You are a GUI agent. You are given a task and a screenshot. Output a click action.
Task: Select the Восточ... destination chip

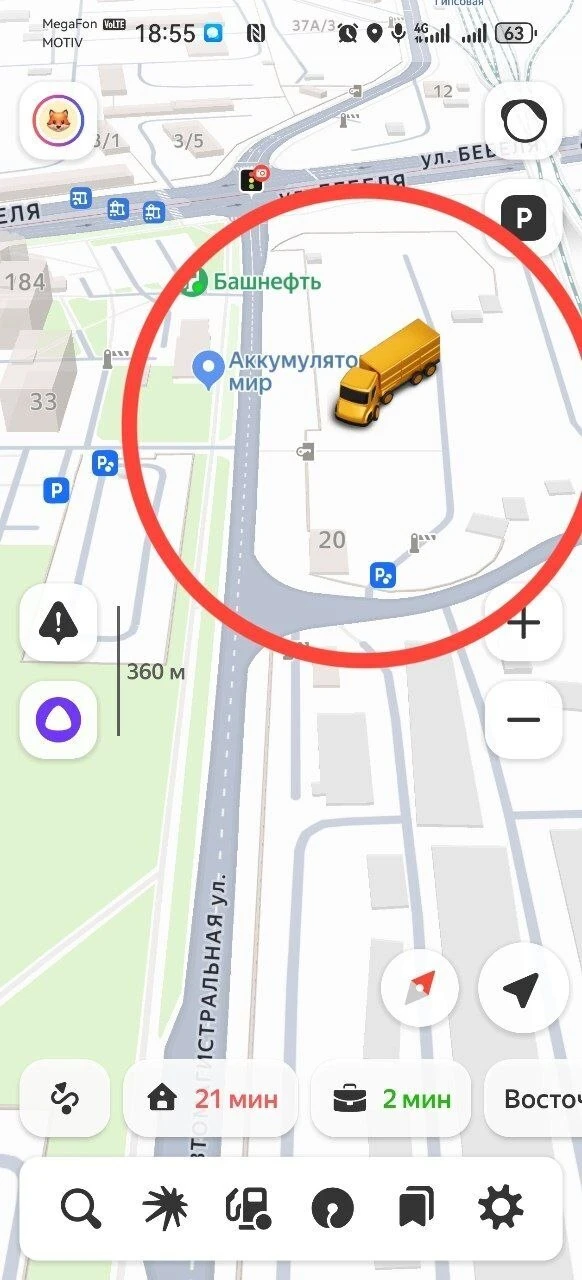[533, 1099]
